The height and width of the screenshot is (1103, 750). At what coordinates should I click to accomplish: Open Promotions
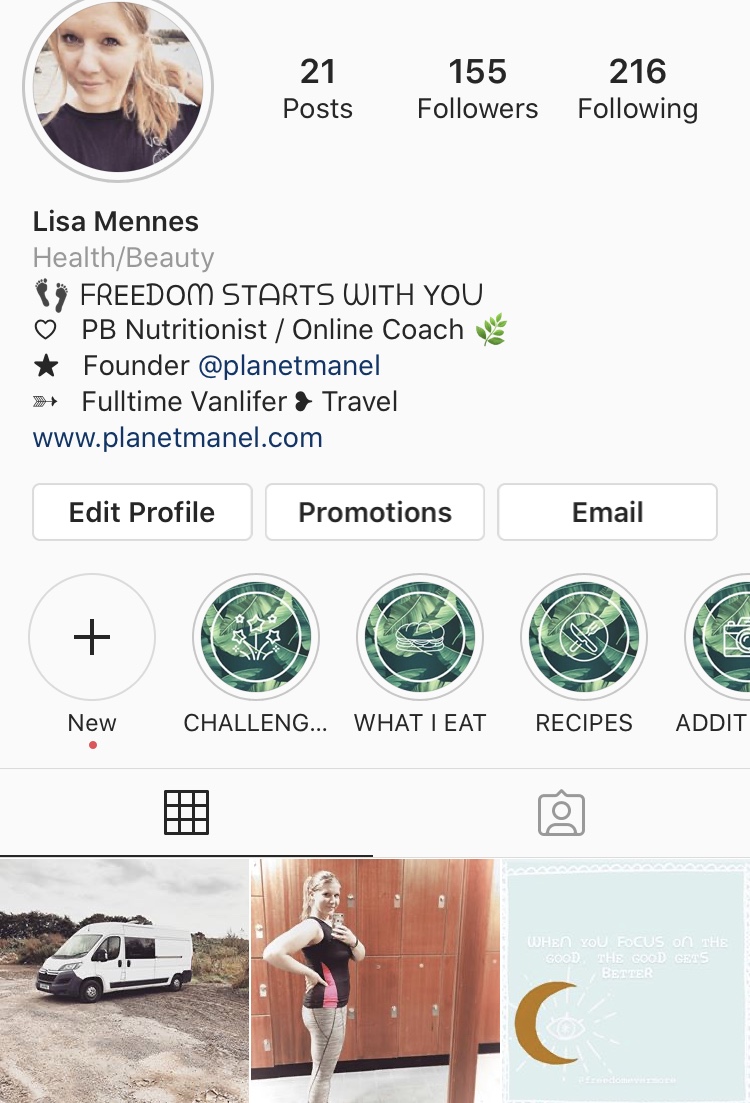[375, 512]
